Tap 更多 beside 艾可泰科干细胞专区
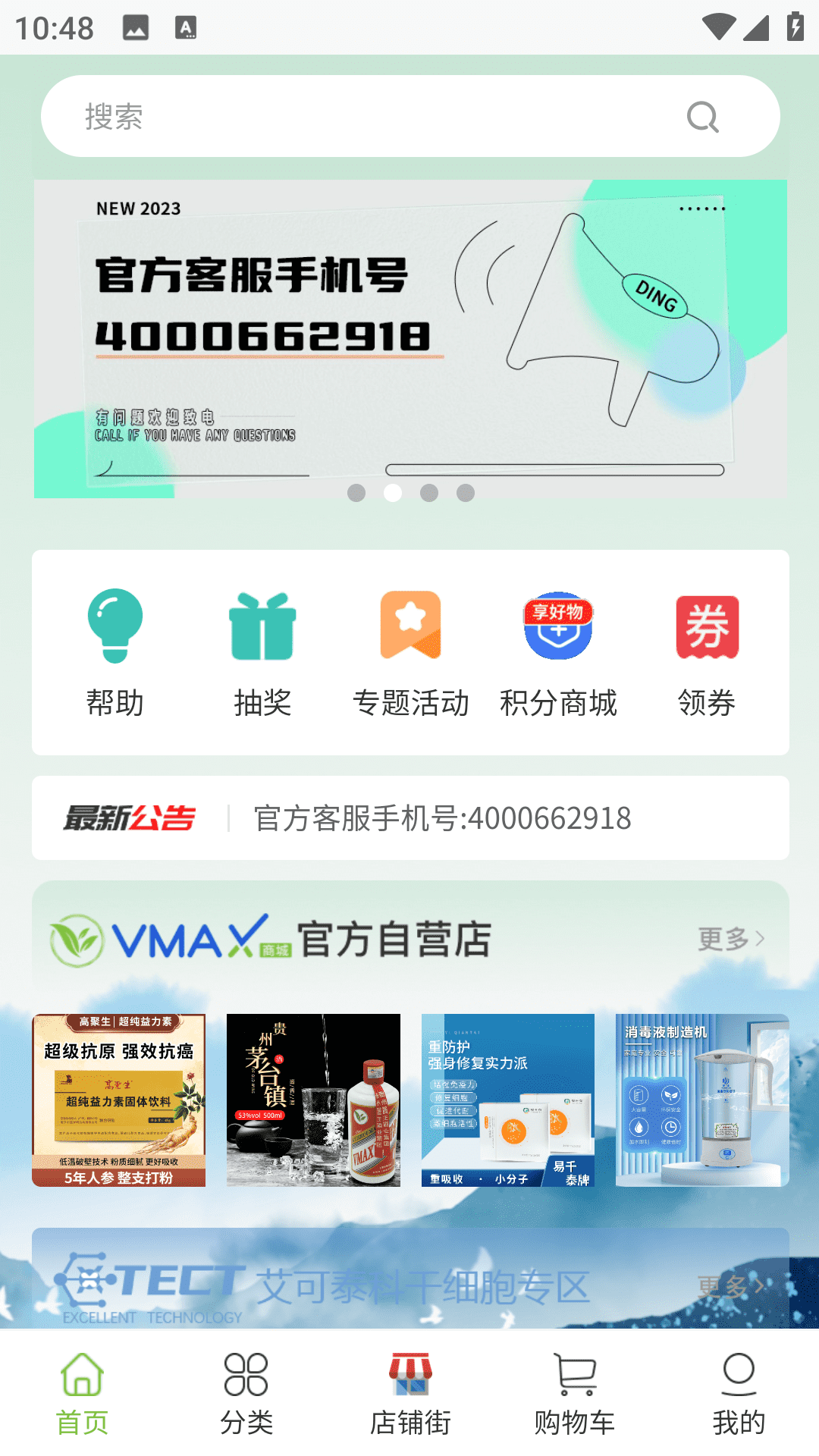 pyautogui.click(x=731, y=1286)
